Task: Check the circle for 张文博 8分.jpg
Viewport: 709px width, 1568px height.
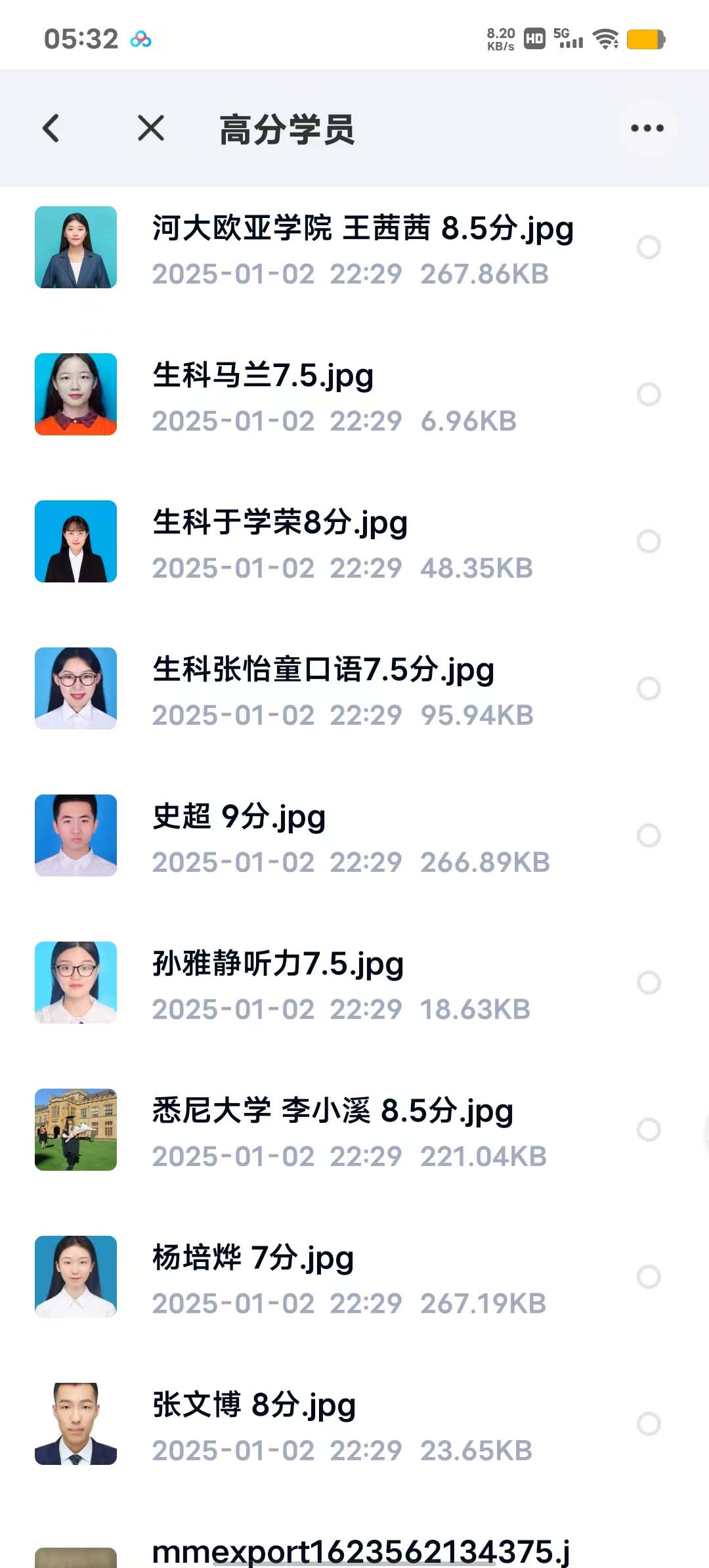Action: tap(649, 1424)
